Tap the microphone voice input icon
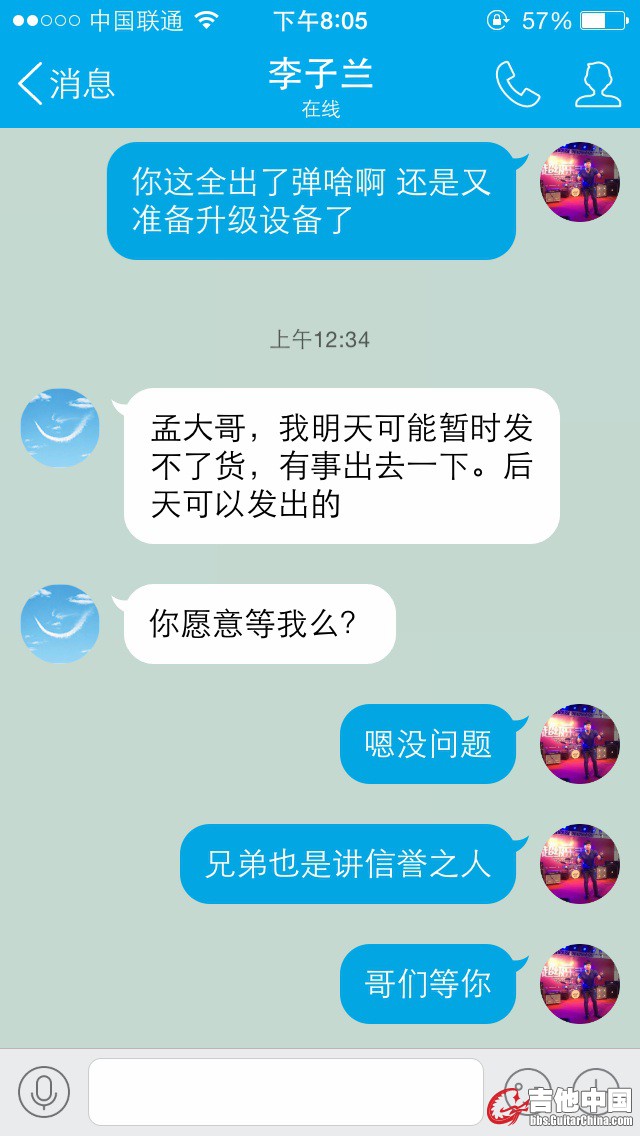The height and width of the screenshot is (1136, 640). click(44, 1091)
